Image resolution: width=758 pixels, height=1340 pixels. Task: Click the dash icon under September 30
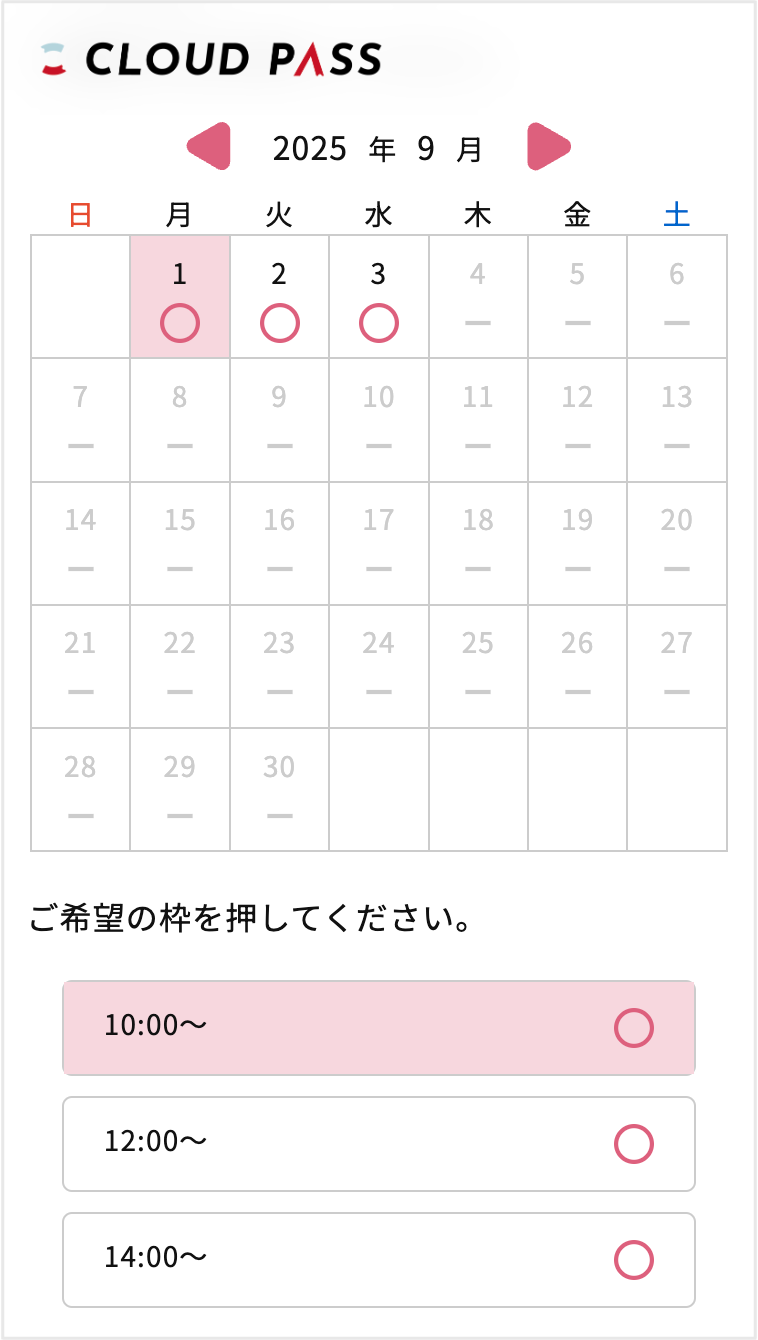point(279,814)
